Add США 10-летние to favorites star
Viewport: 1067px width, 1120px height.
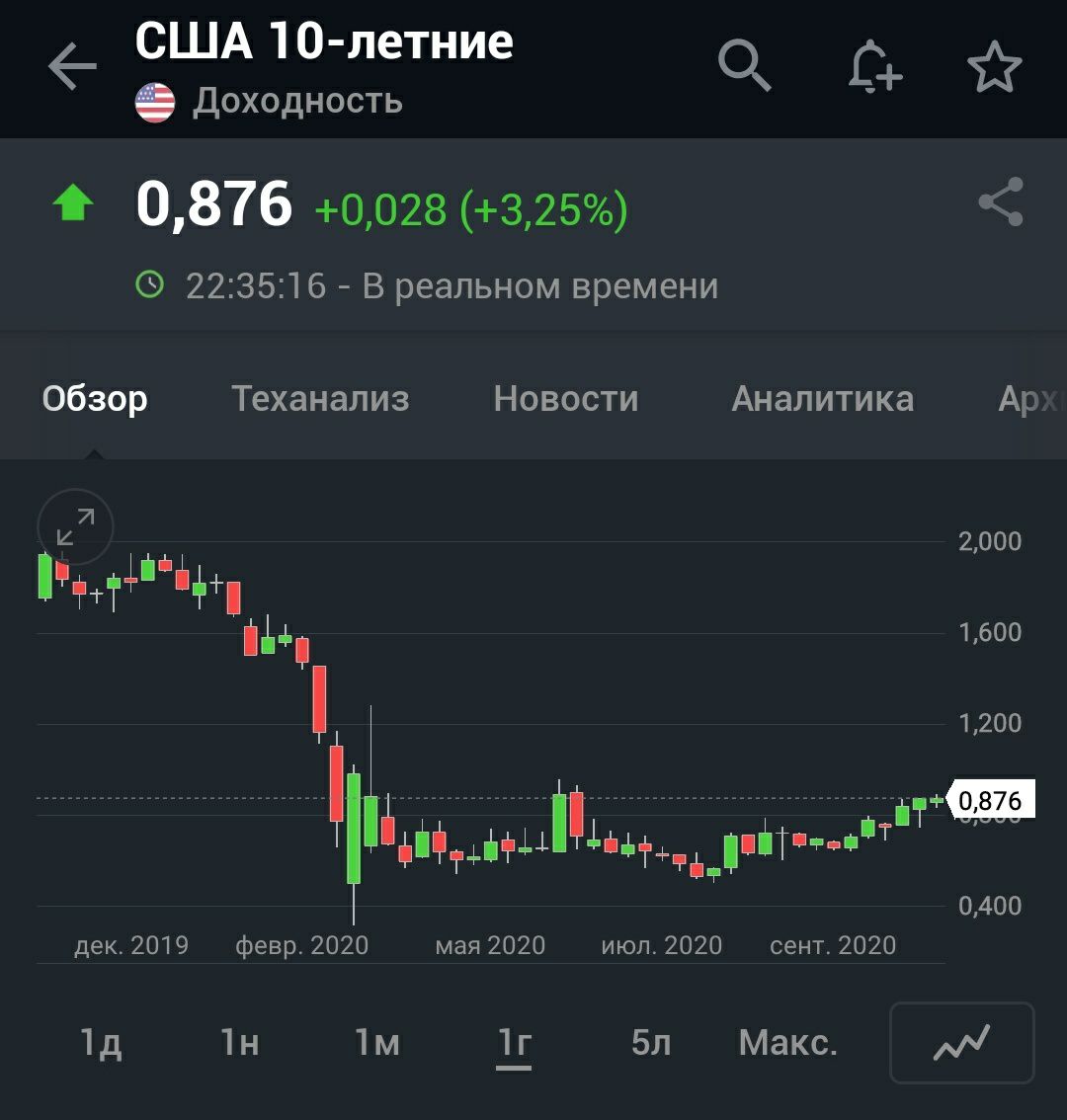(994, 68)
